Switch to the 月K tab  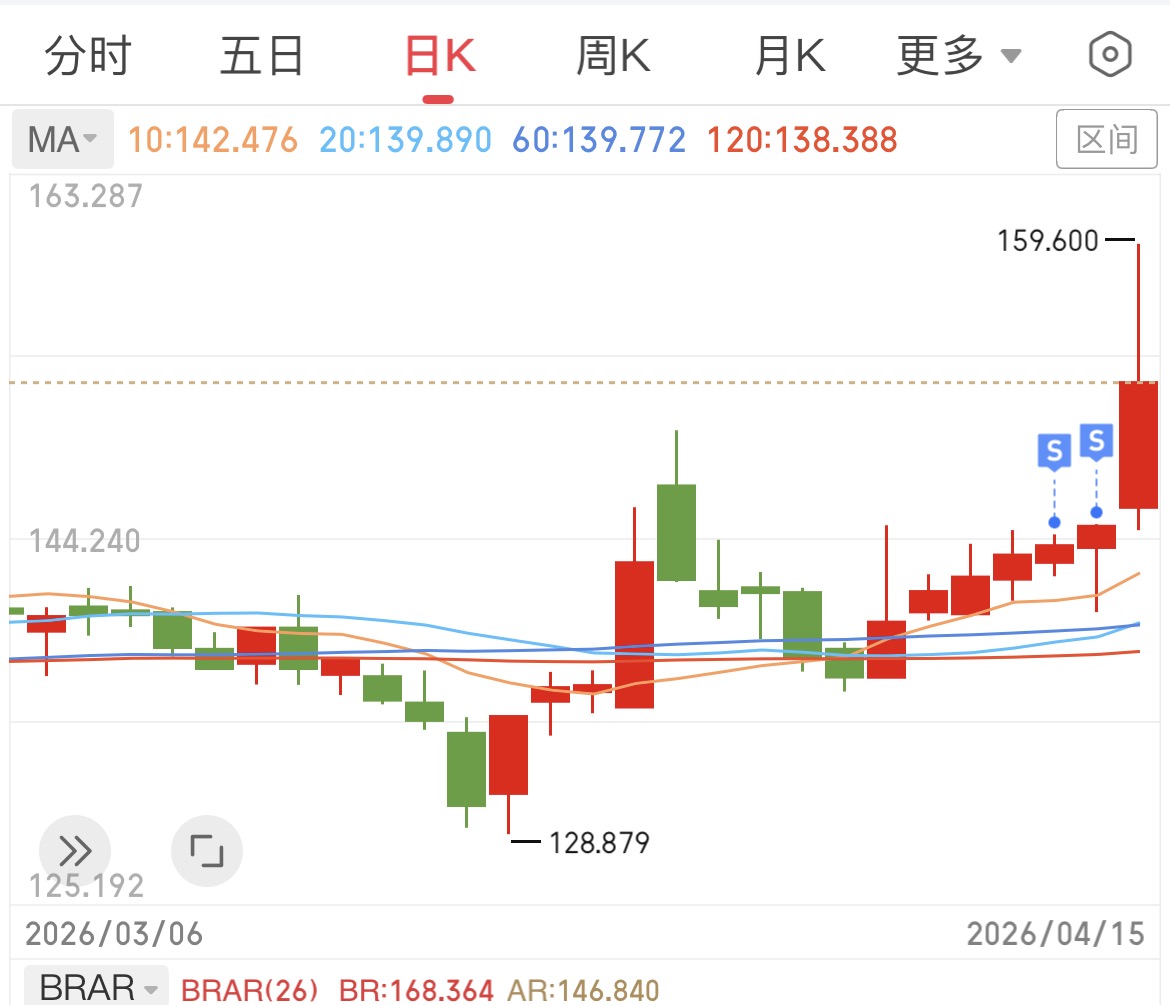pyautogui.click(x=790, y=56)
